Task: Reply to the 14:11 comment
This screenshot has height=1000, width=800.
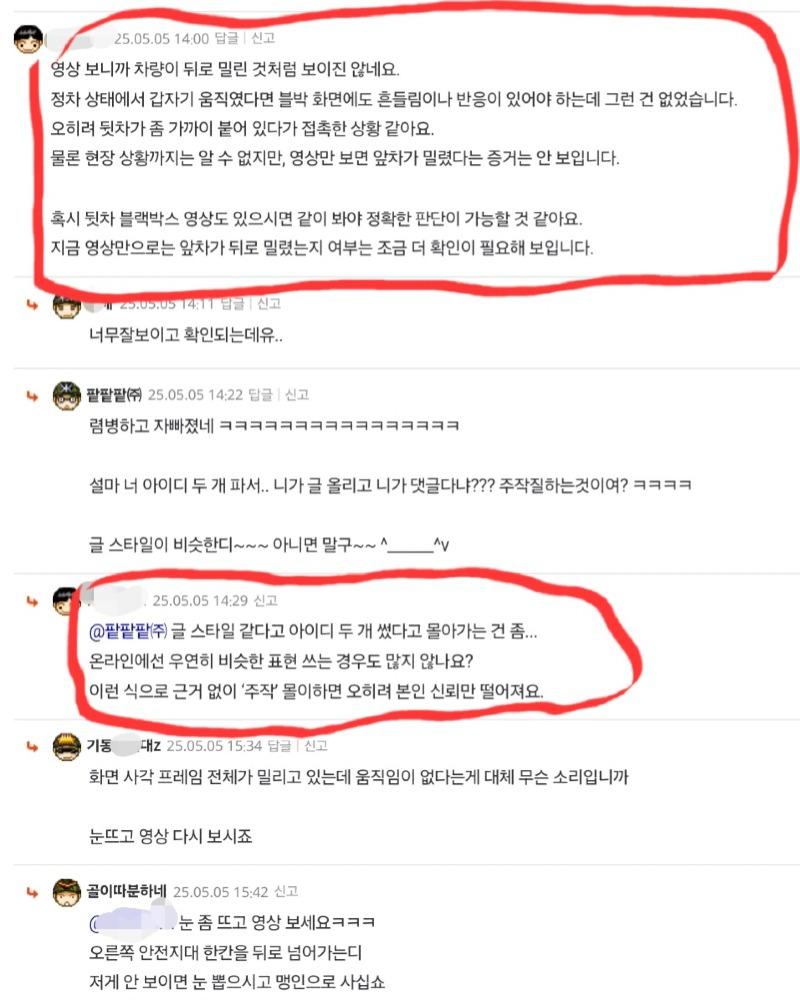Action: tap(230, 301)
